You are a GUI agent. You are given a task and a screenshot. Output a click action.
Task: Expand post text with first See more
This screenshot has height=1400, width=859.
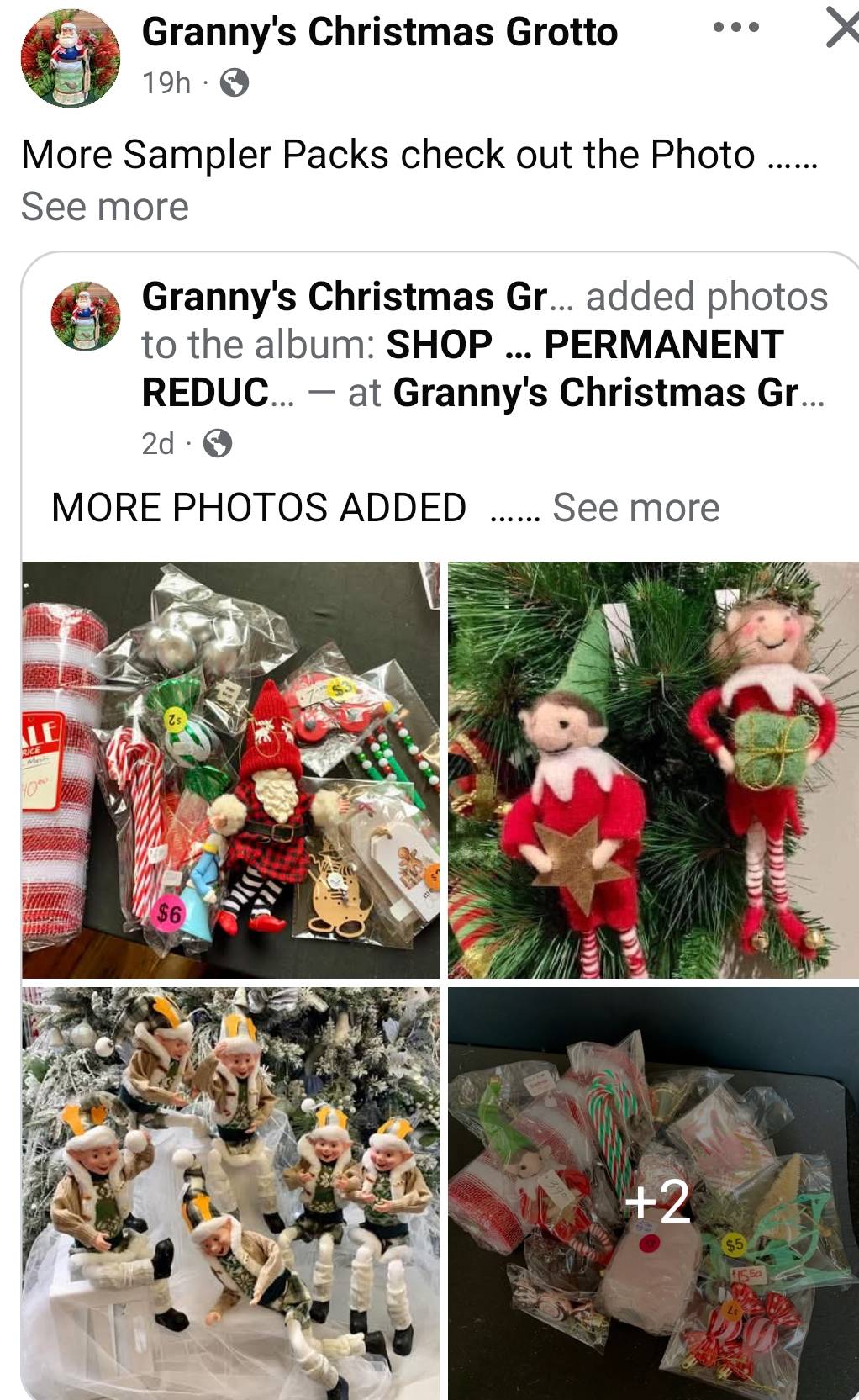pos(104,207)
